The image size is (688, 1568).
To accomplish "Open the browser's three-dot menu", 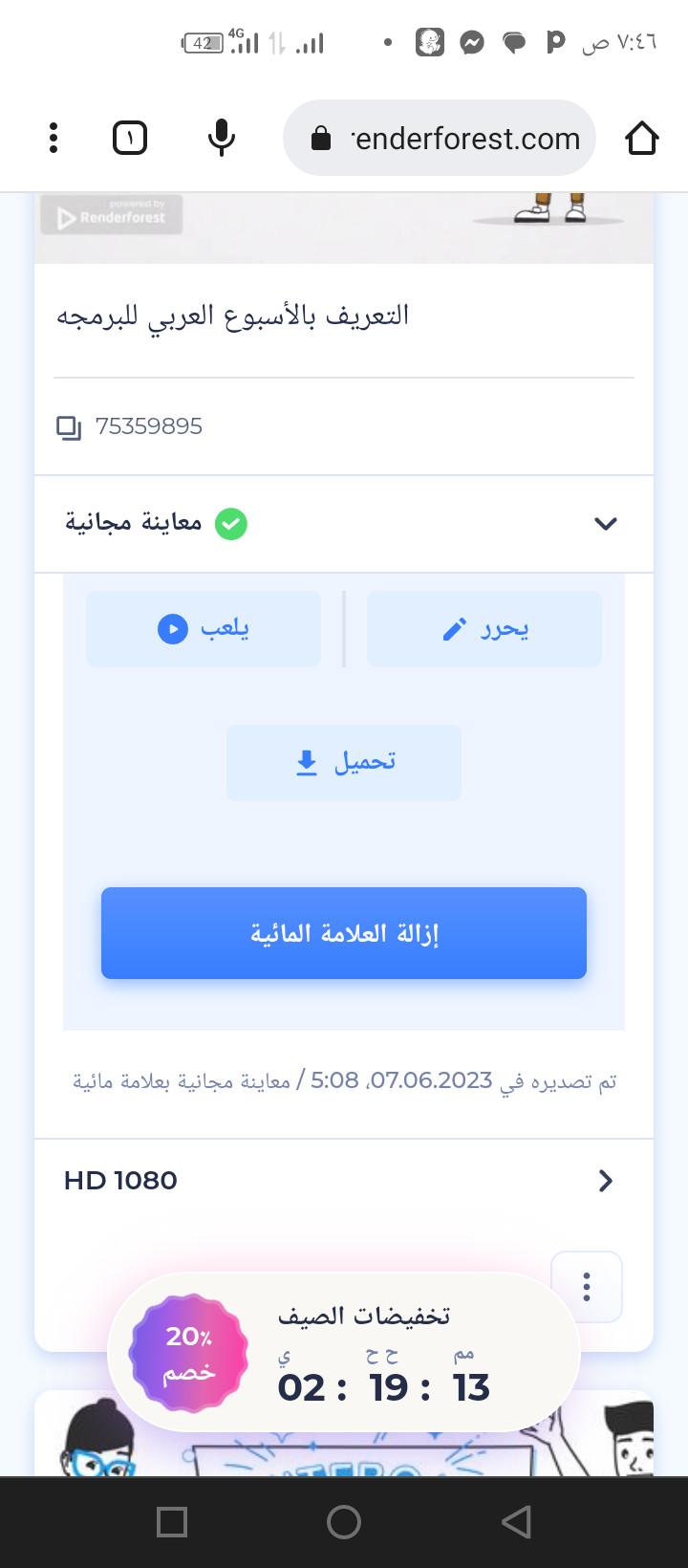I will click(x=54, y=139).
